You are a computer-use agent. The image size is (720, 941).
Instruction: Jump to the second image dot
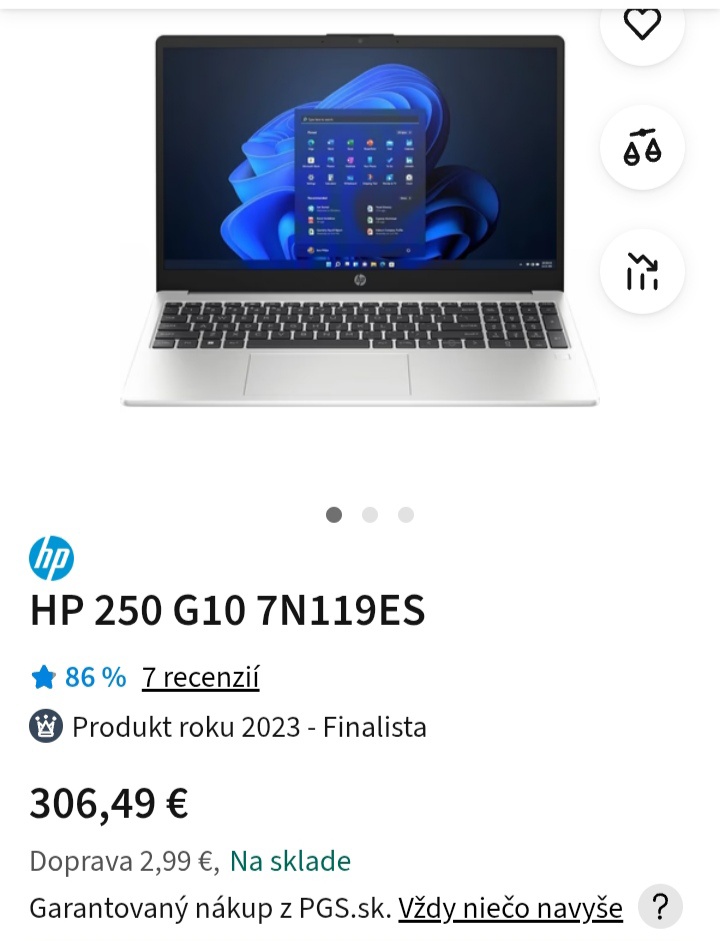click(370, 515)
